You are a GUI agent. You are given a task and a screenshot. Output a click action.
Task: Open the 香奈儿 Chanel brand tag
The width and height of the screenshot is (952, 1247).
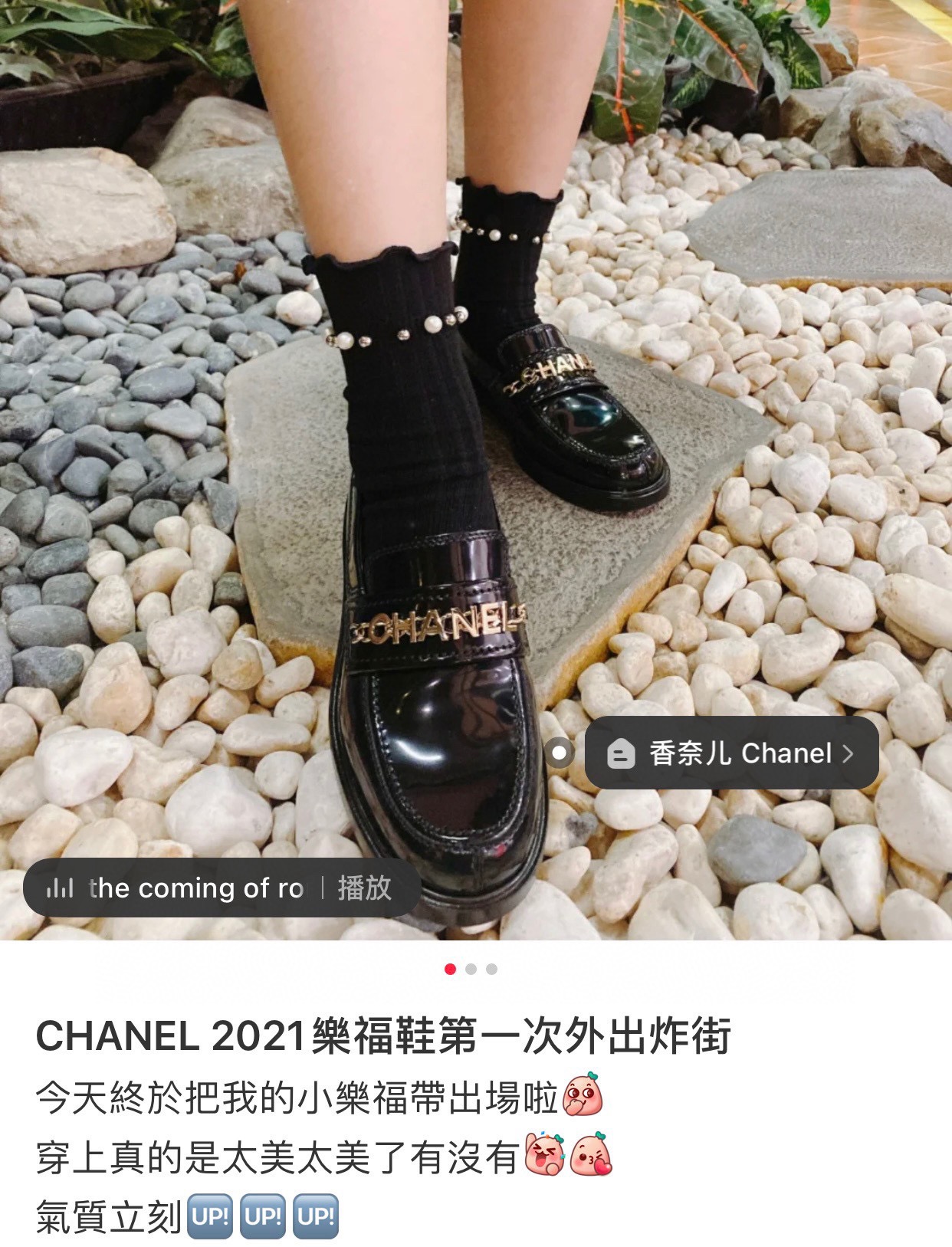pyautogui.click(x=732, y=753)
